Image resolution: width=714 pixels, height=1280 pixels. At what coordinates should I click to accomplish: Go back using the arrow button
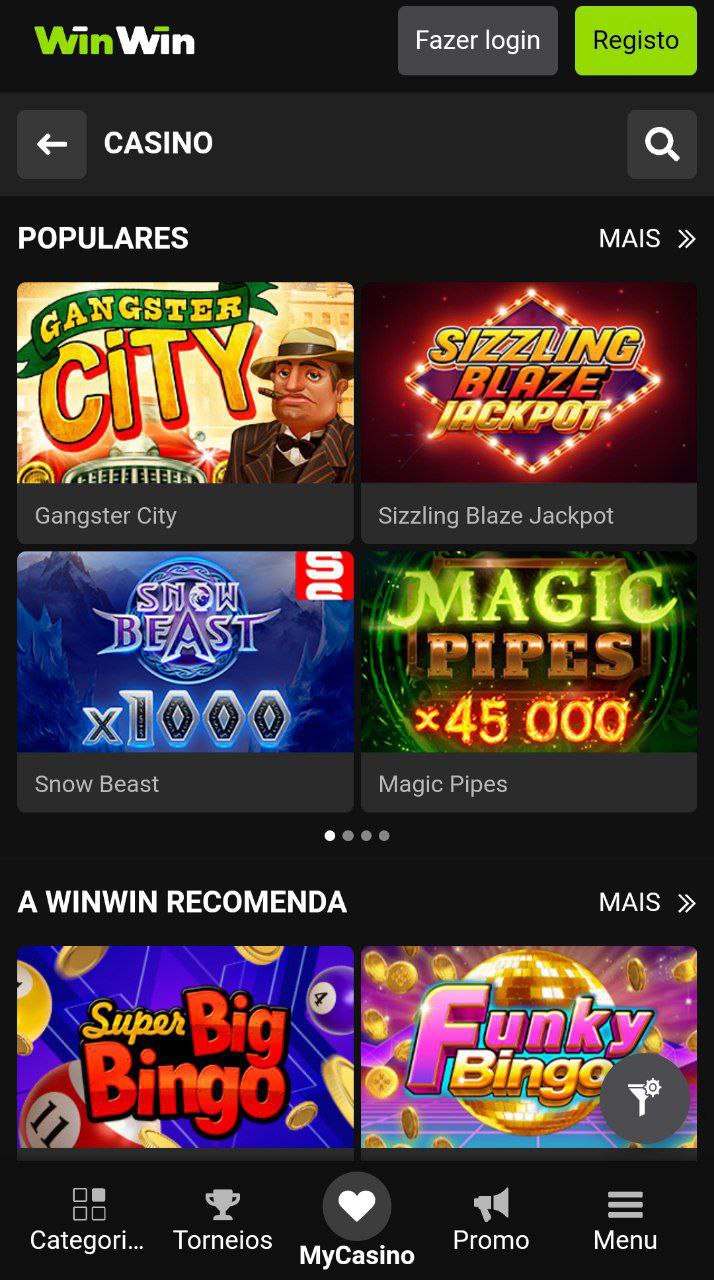pyautogui.click(x=52, y=144)
